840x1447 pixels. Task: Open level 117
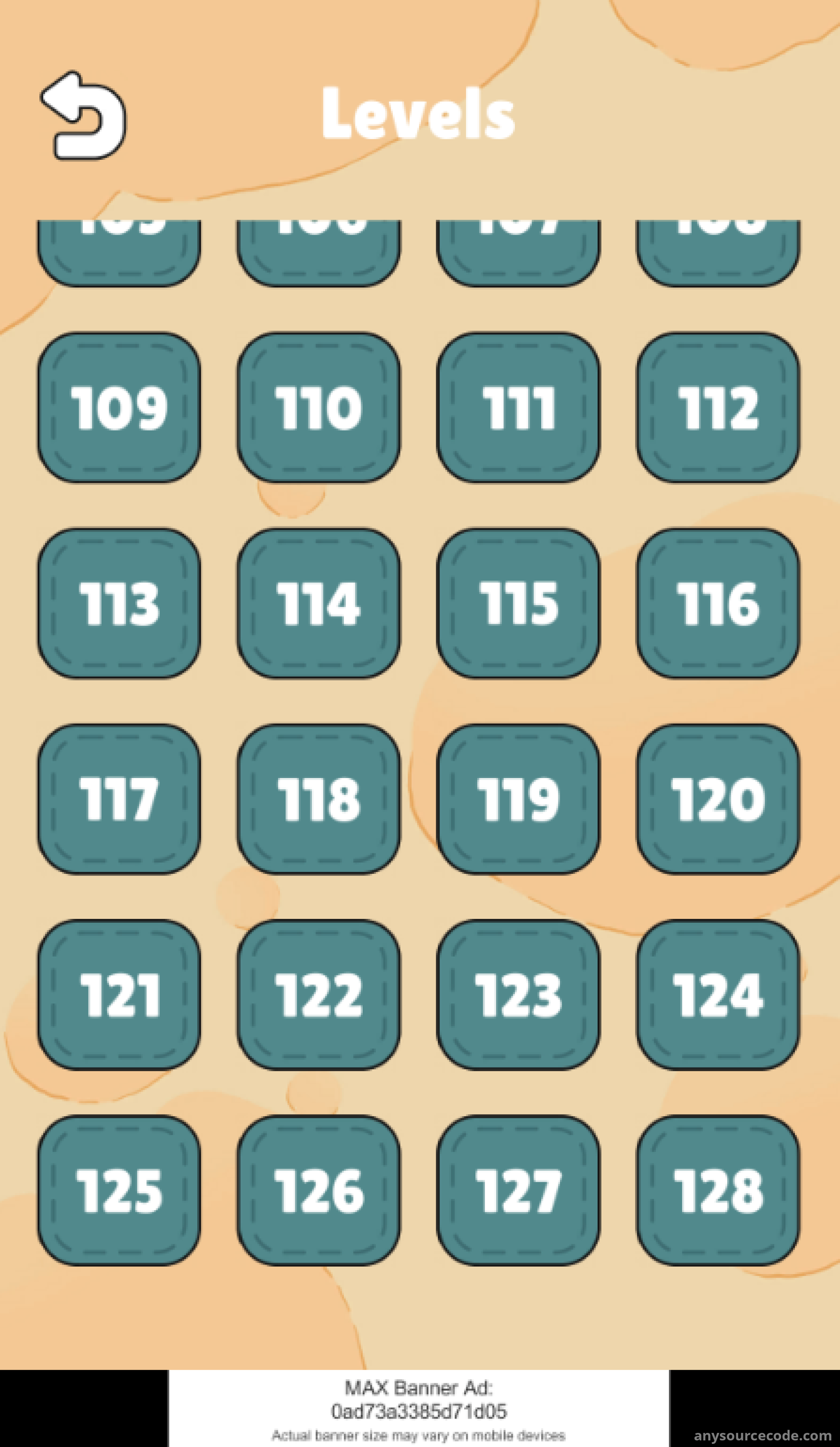pyautogui.click(x=119, y=799)
